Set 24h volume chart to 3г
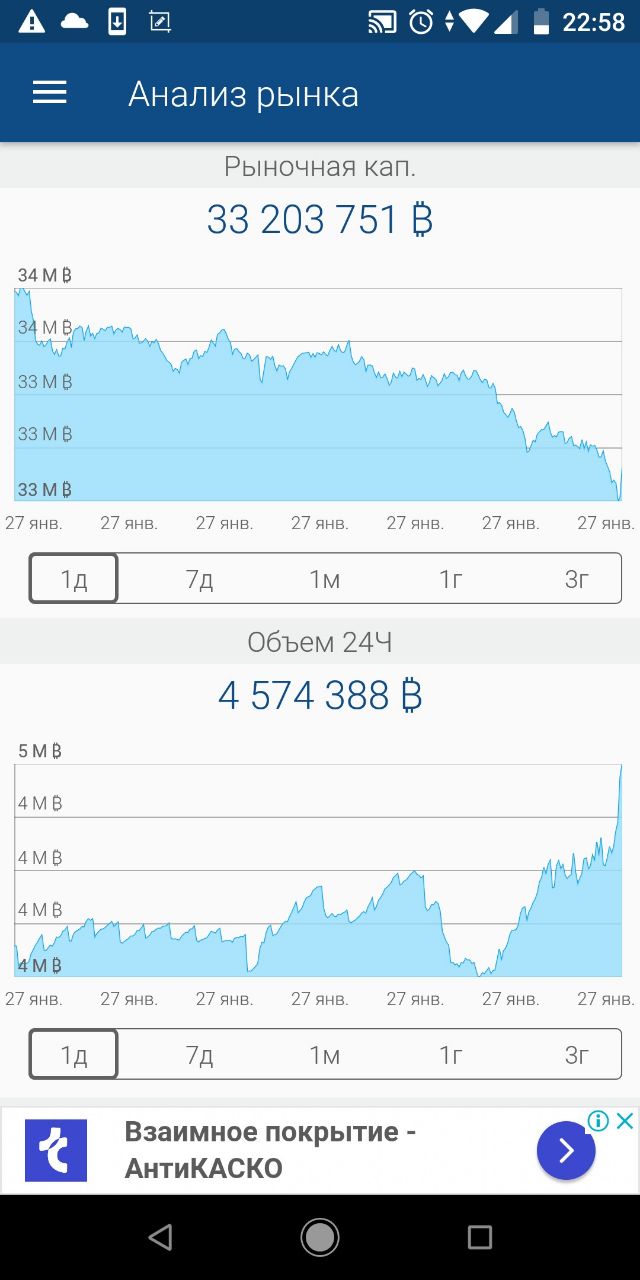 [577, 1054]
